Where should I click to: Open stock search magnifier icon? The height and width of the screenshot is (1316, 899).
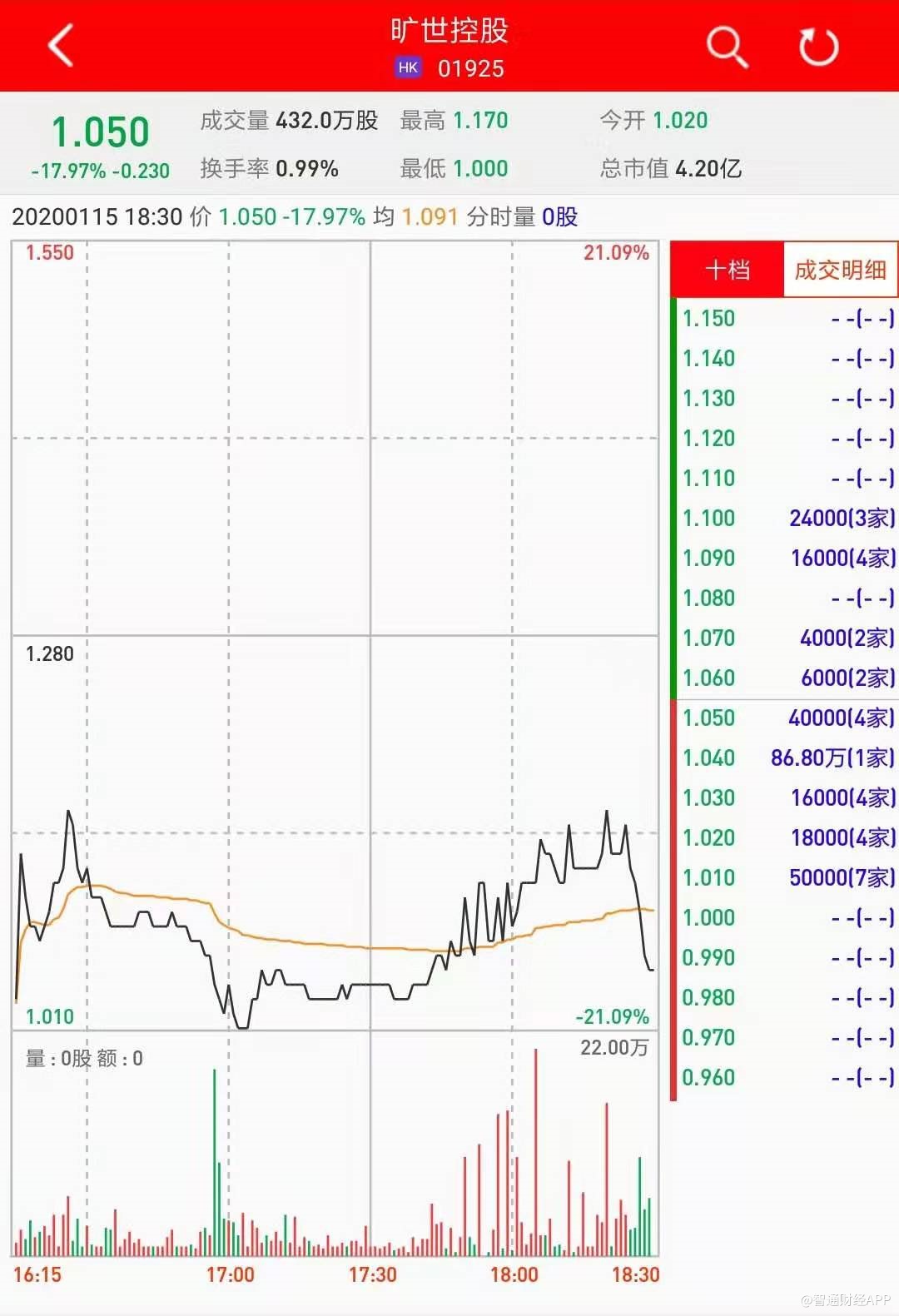[x=727, y=46]
